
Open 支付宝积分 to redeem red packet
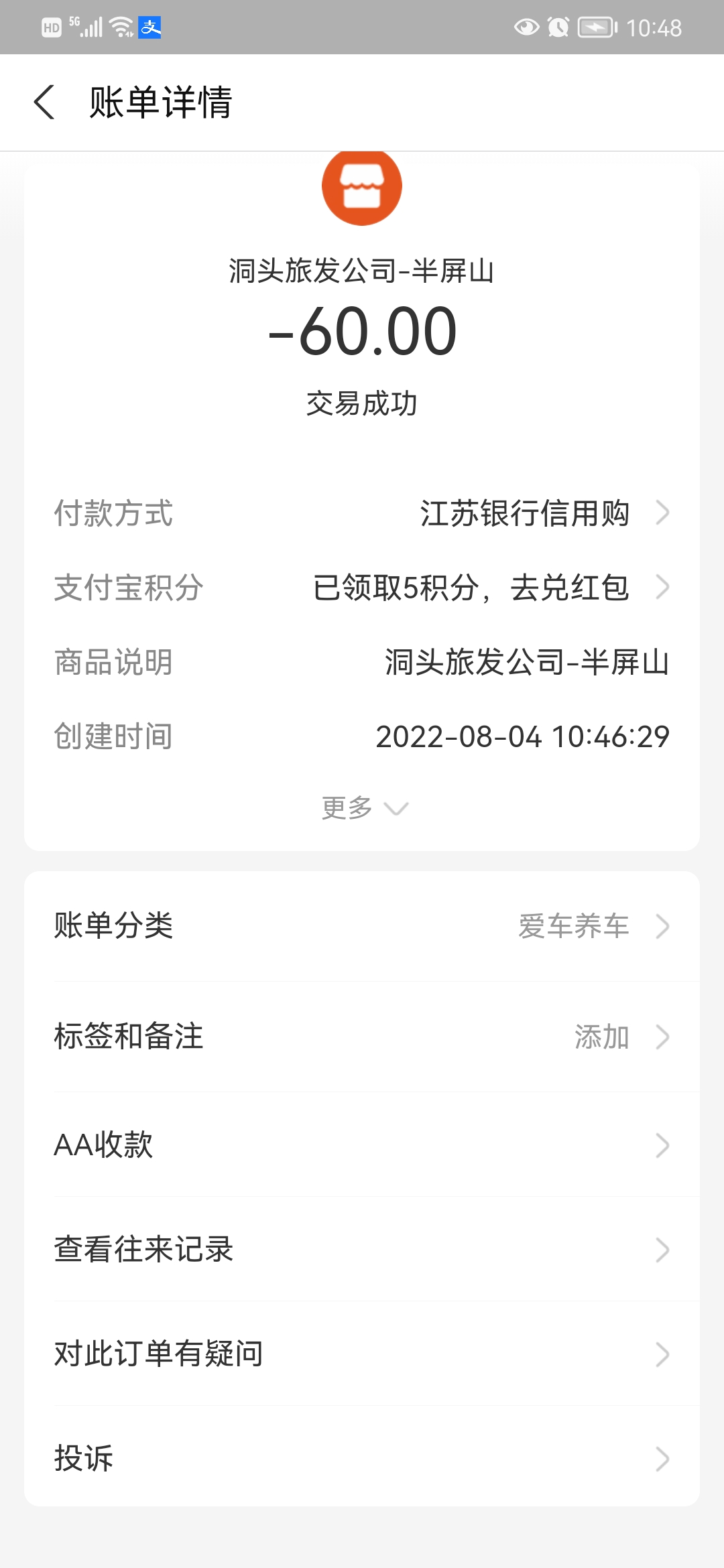[362, 588]
